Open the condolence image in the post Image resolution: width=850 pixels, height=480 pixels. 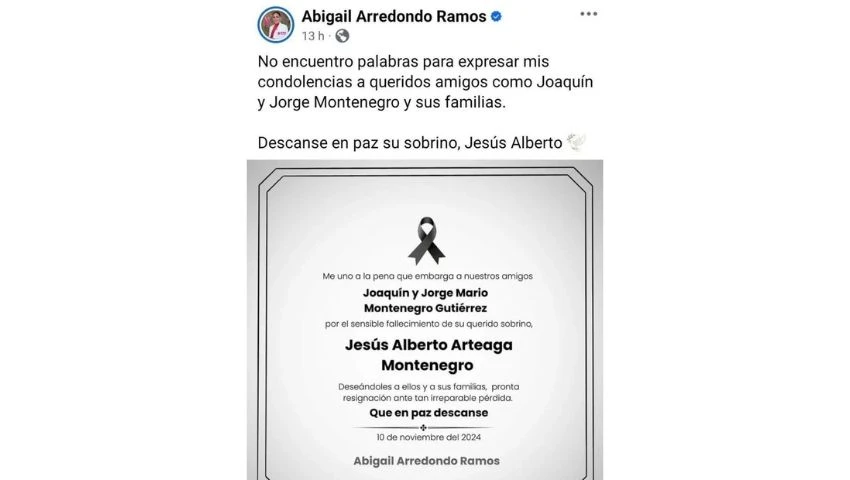click(425, 320)
